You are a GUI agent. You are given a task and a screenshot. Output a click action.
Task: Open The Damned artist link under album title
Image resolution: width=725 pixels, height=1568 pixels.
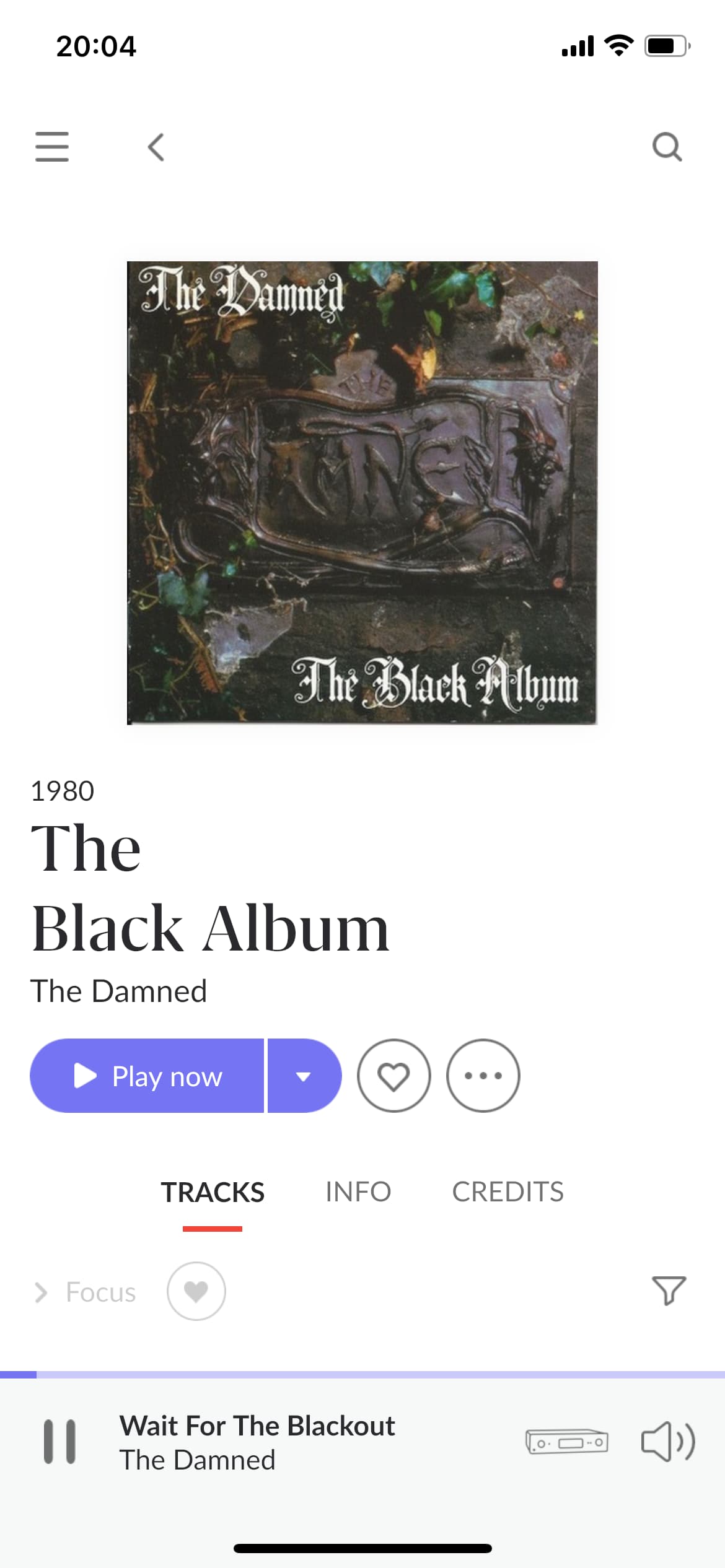(x=118, y=991)
